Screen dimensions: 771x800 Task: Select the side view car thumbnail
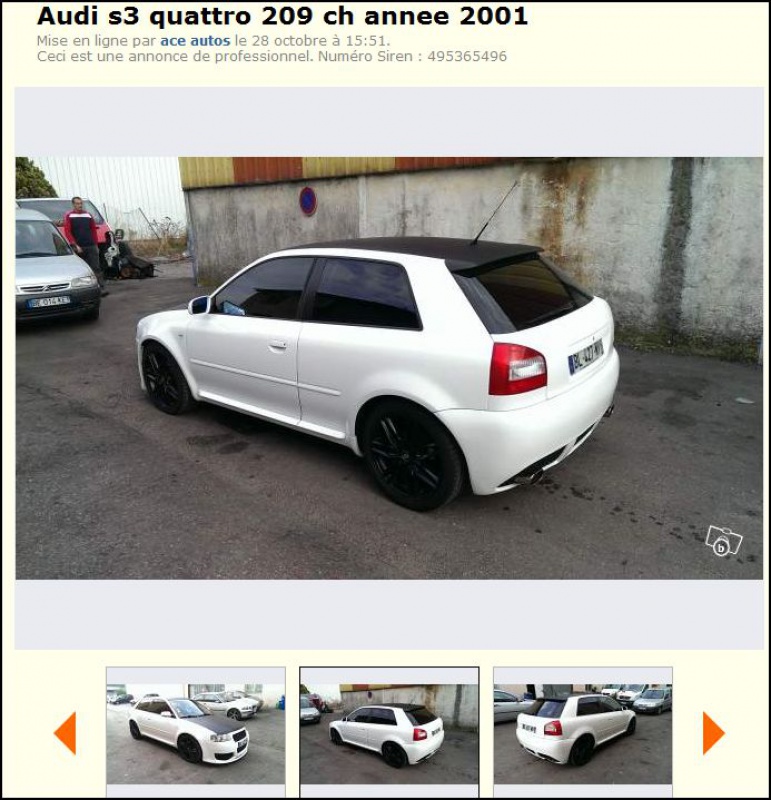(389, 728)
